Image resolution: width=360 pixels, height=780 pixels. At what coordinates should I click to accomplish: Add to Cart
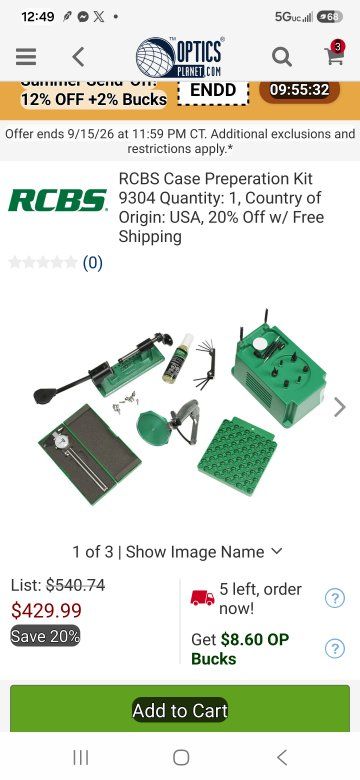pos(180,709)
